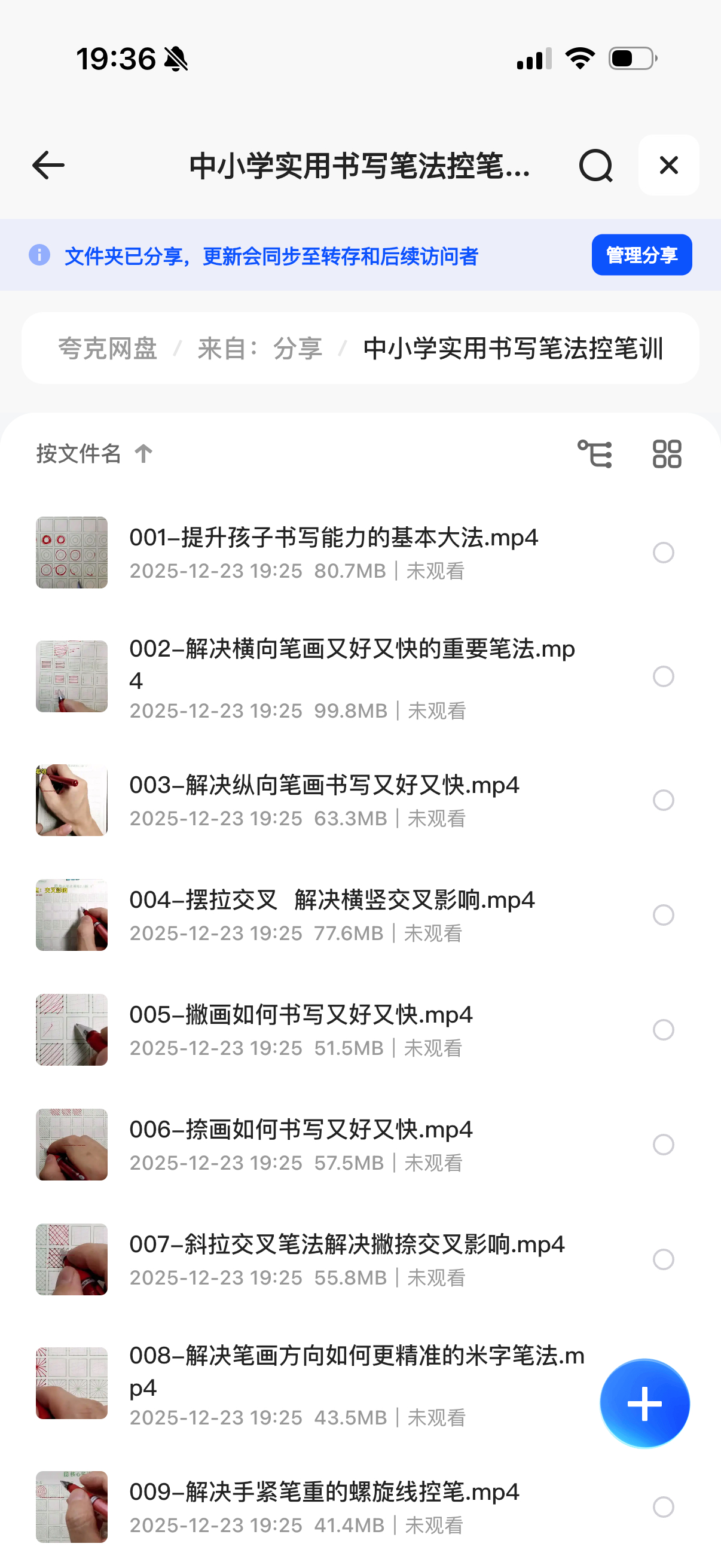The width and height of the screenshot is (721, 1568).
Task: Switch to grid view layout
Action: pos(667,454)
